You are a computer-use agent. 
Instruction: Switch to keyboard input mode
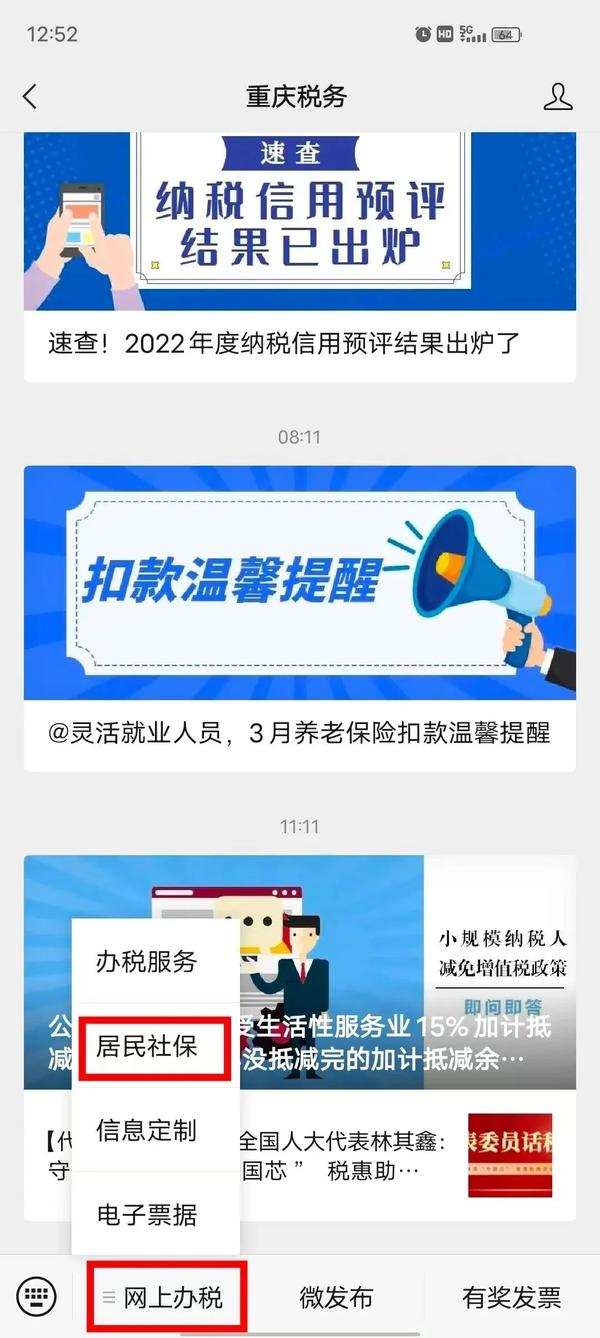pyautogui.click(x=37, y=1298)
